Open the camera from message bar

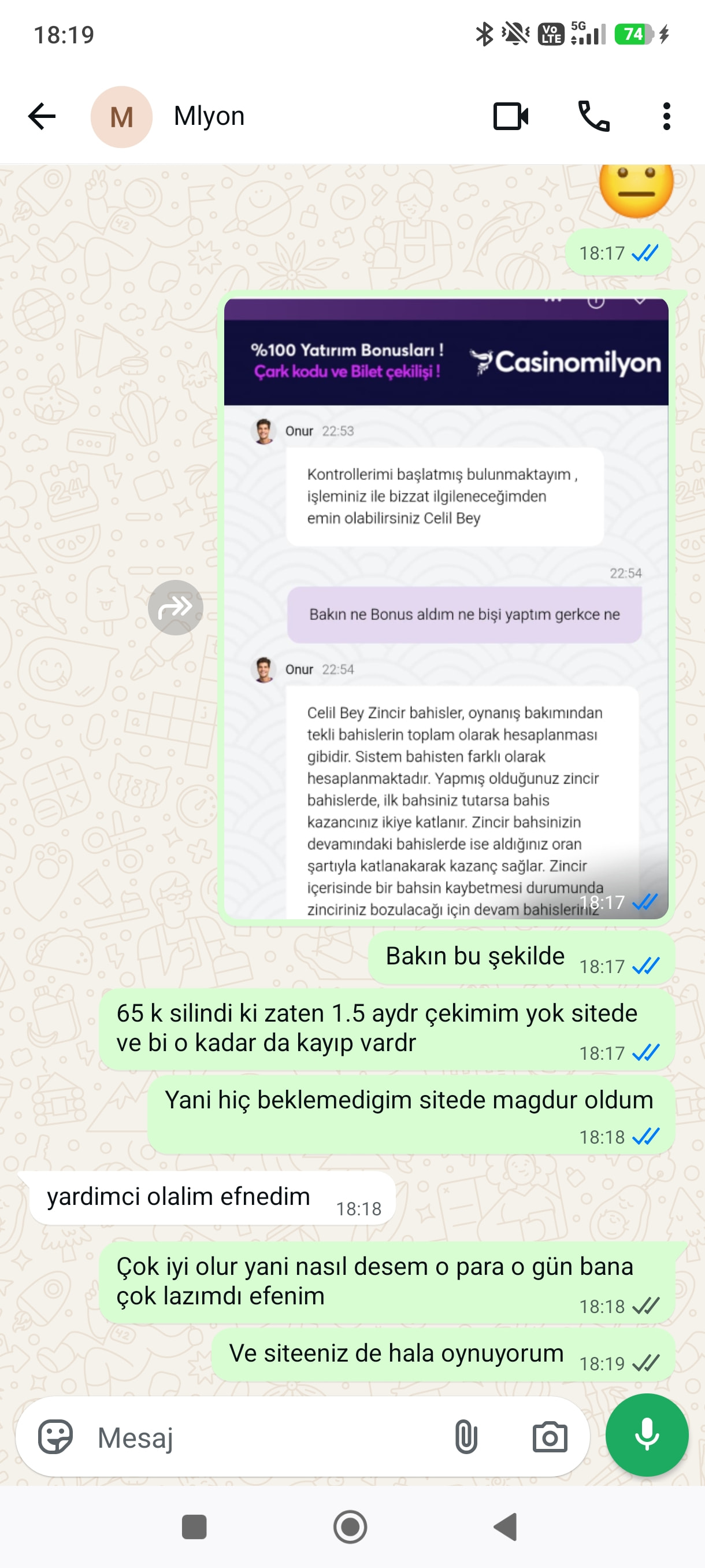550,1437
